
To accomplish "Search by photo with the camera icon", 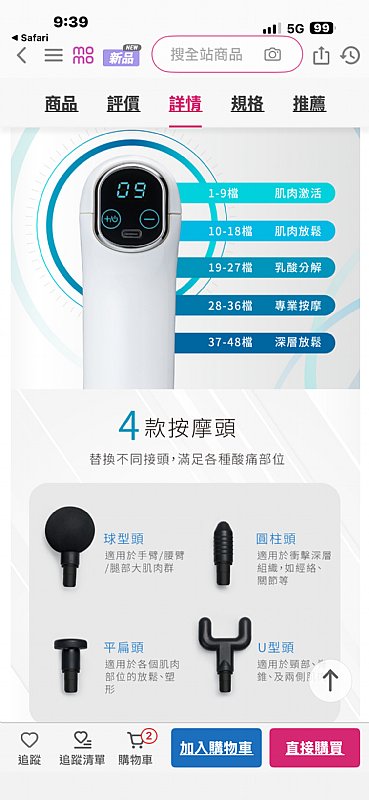I will coord(272,55).
